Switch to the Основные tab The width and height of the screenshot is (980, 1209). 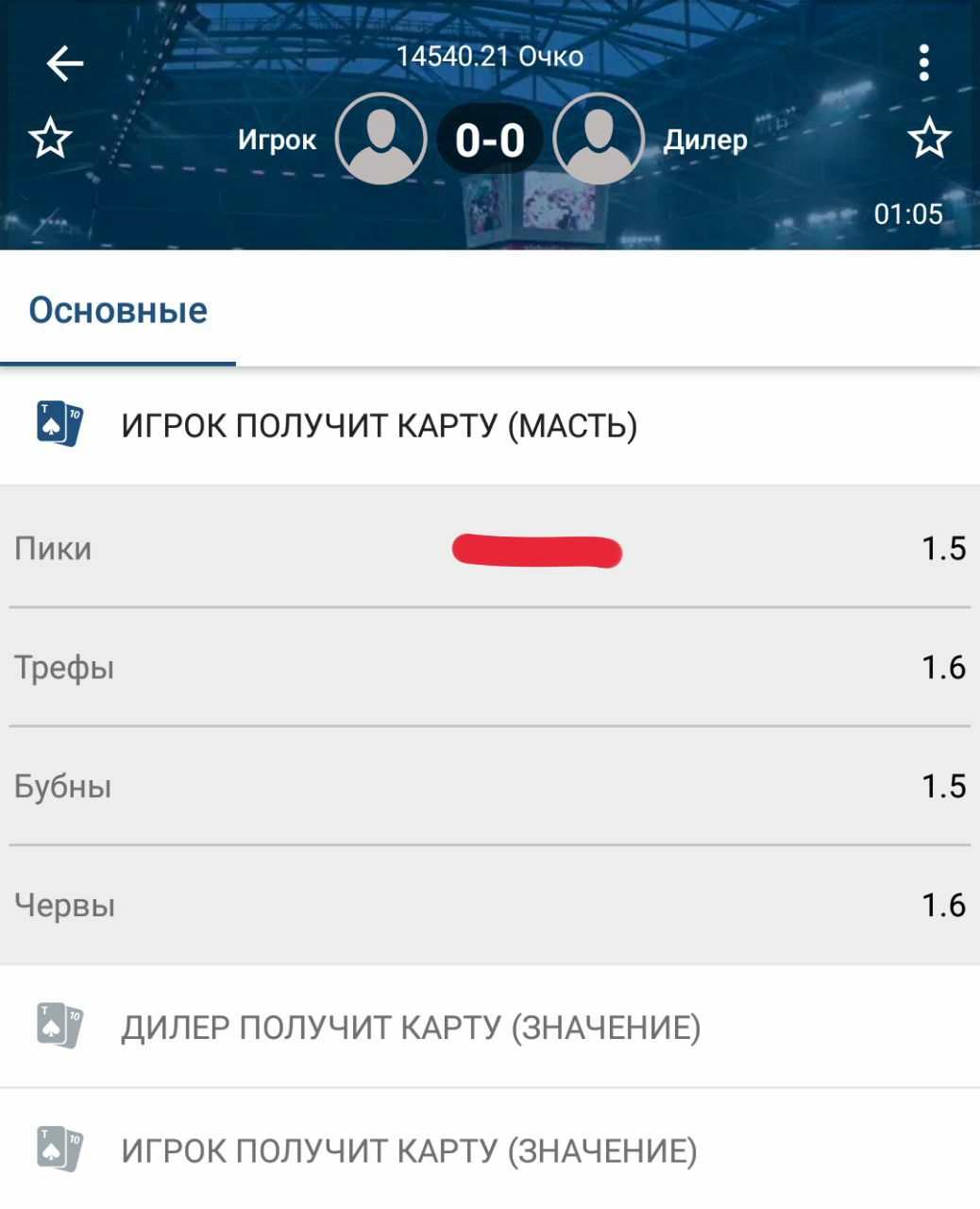118,311
